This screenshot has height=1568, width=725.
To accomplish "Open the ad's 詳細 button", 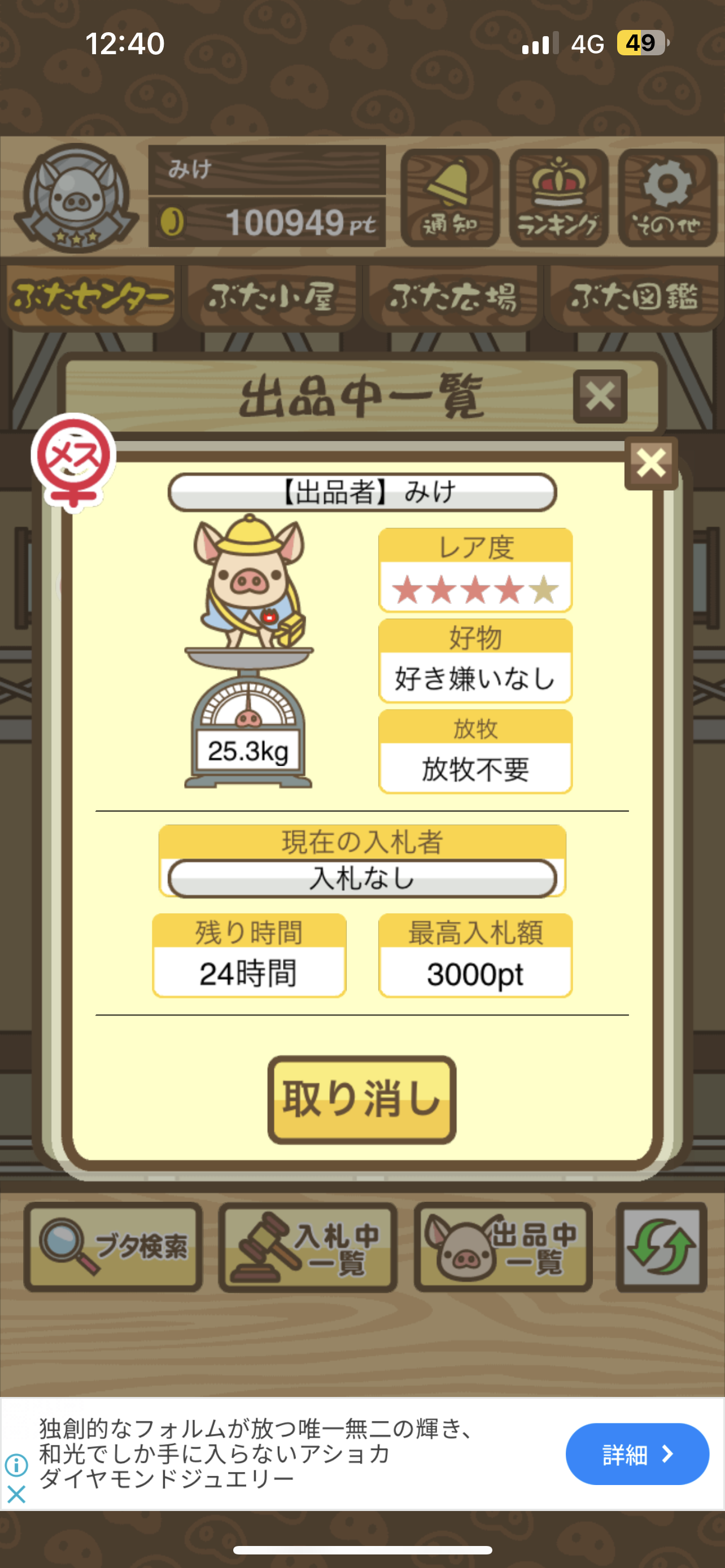I will point(637,1453).
